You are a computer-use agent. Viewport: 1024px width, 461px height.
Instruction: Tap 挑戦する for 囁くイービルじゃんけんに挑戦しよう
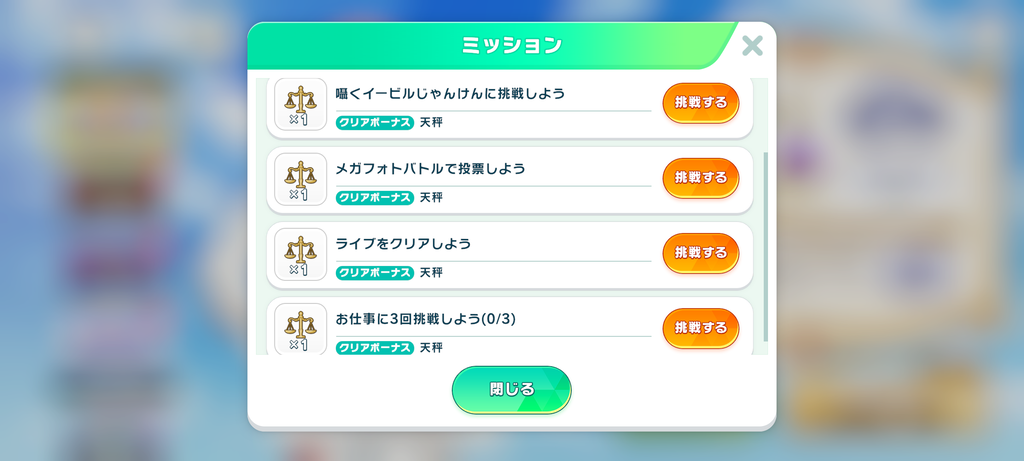pos(700,103)
